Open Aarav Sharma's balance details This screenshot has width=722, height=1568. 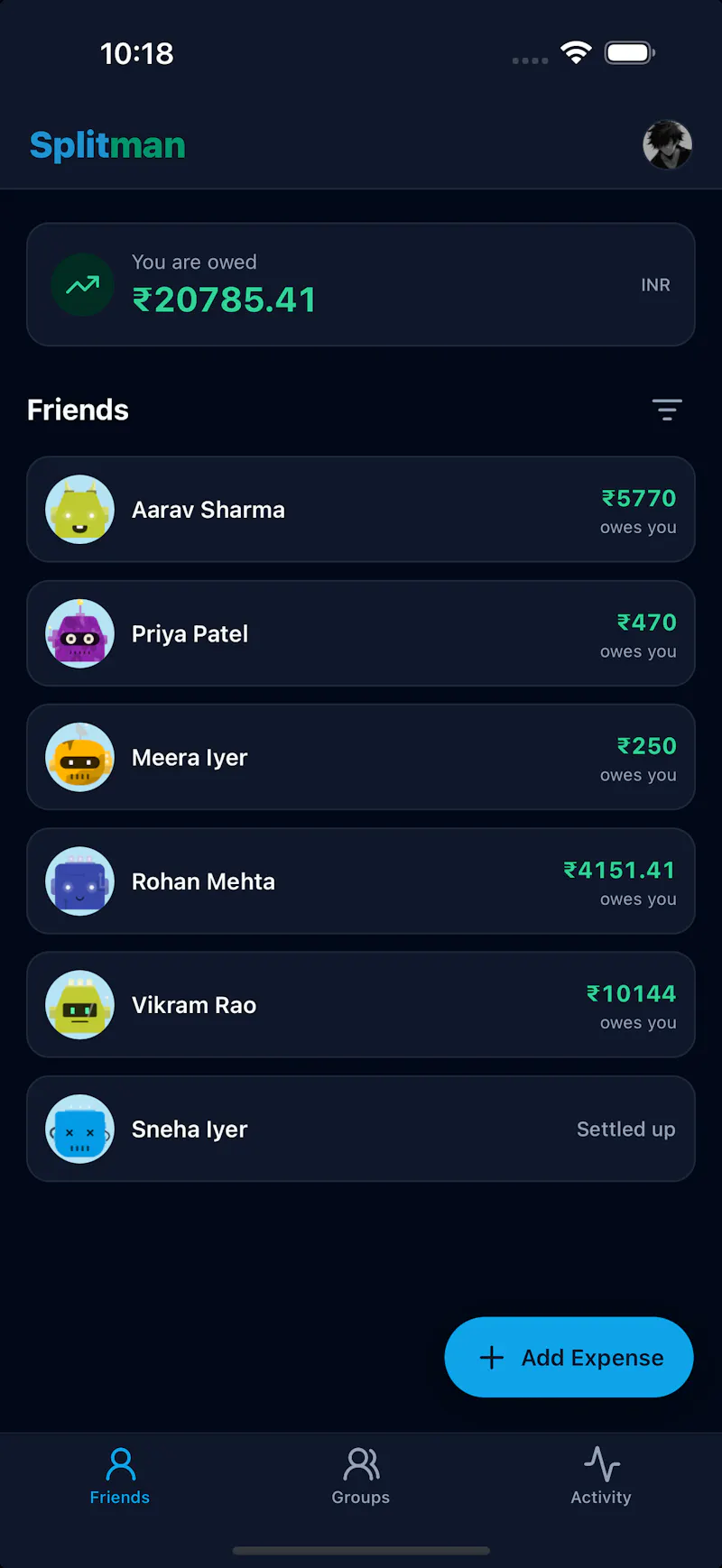(x=361, y=509)
